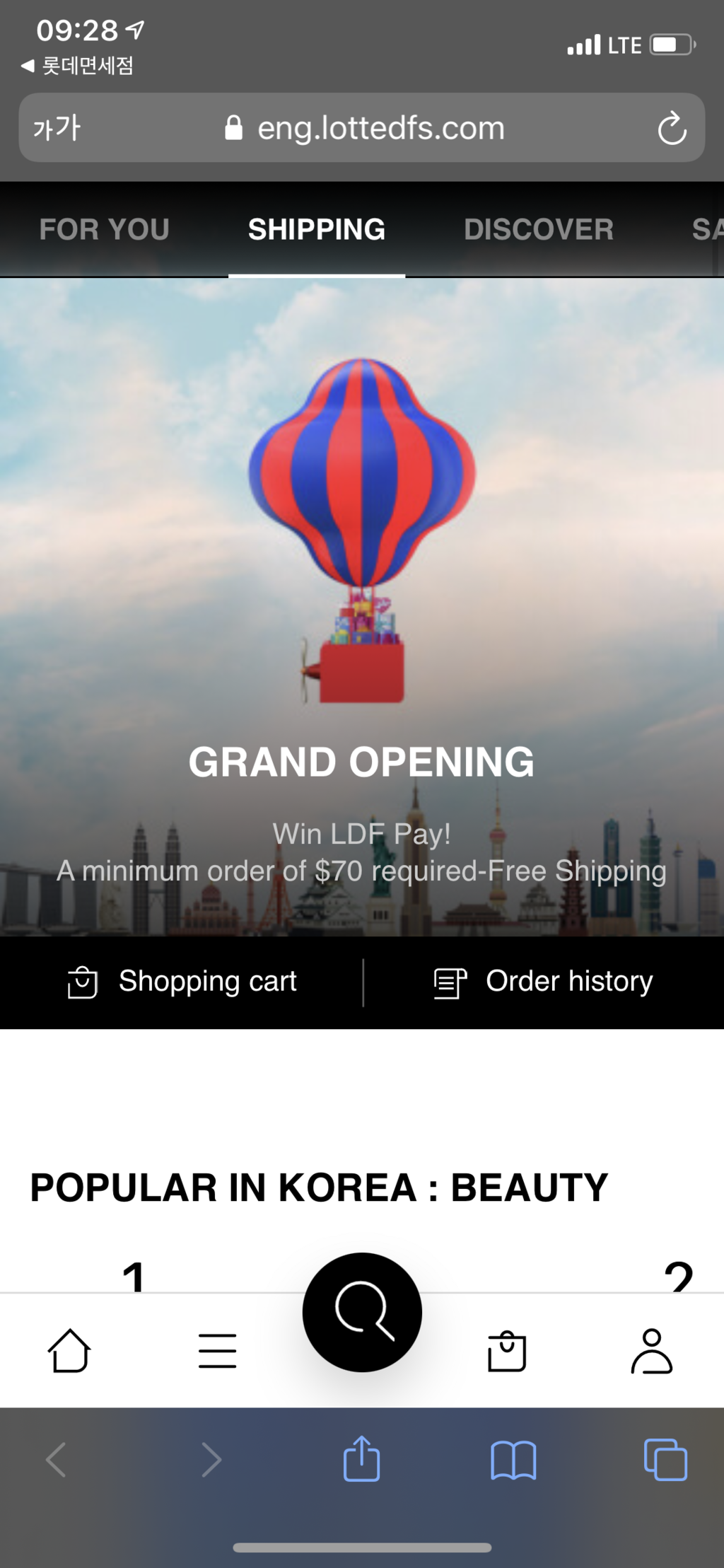Reload the page in Safari

click(672, 128)
